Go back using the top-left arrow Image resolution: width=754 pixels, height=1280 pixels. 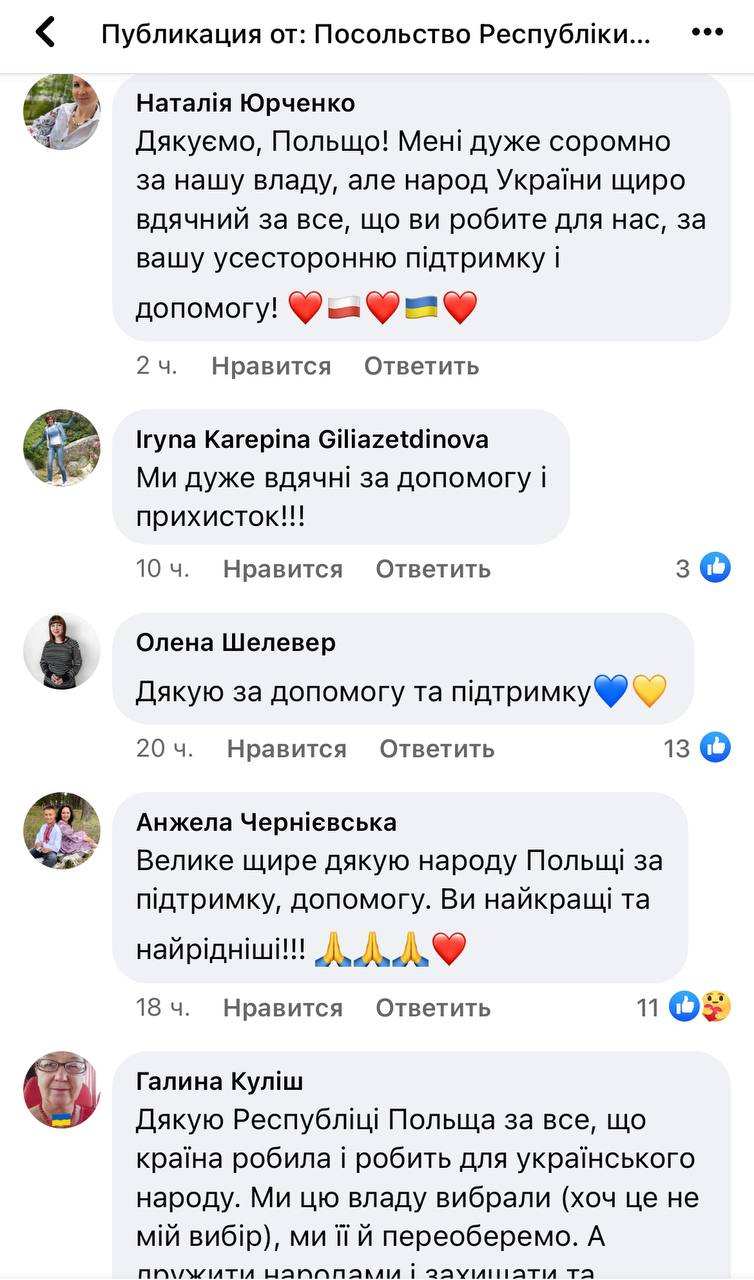45,33
